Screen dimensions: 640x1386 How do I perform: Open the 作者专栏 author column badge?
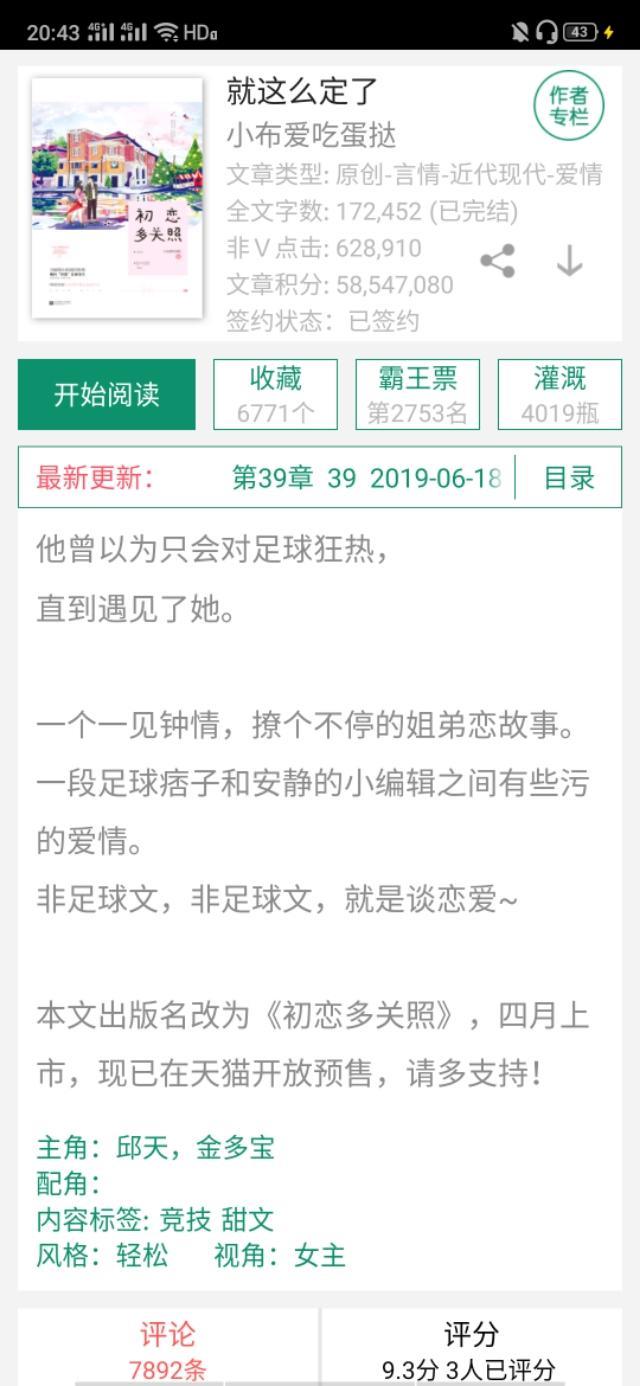(x=568, y=106)
